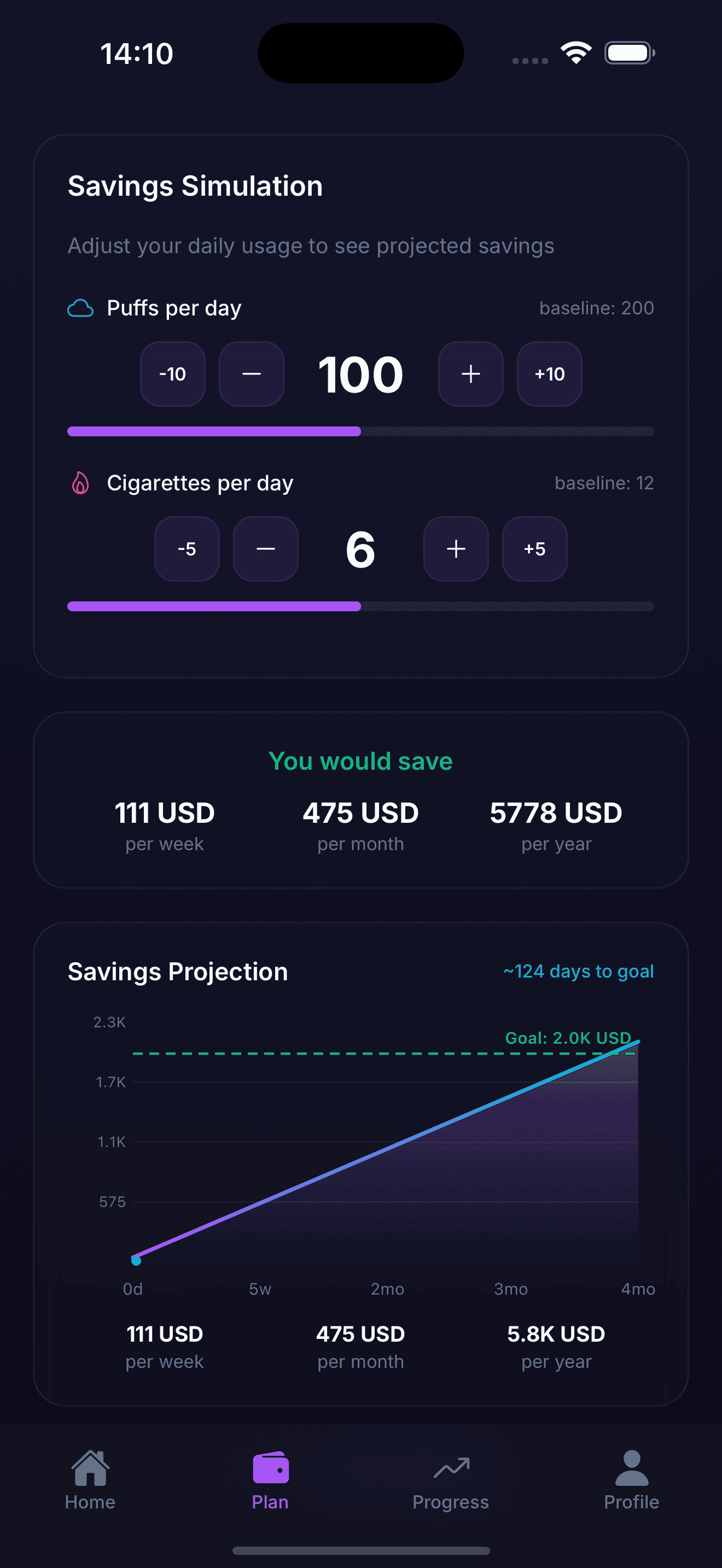Add five cigarettes using the +5 button
The width and height of the screenshot is (722, 1568).
point(534,549)
